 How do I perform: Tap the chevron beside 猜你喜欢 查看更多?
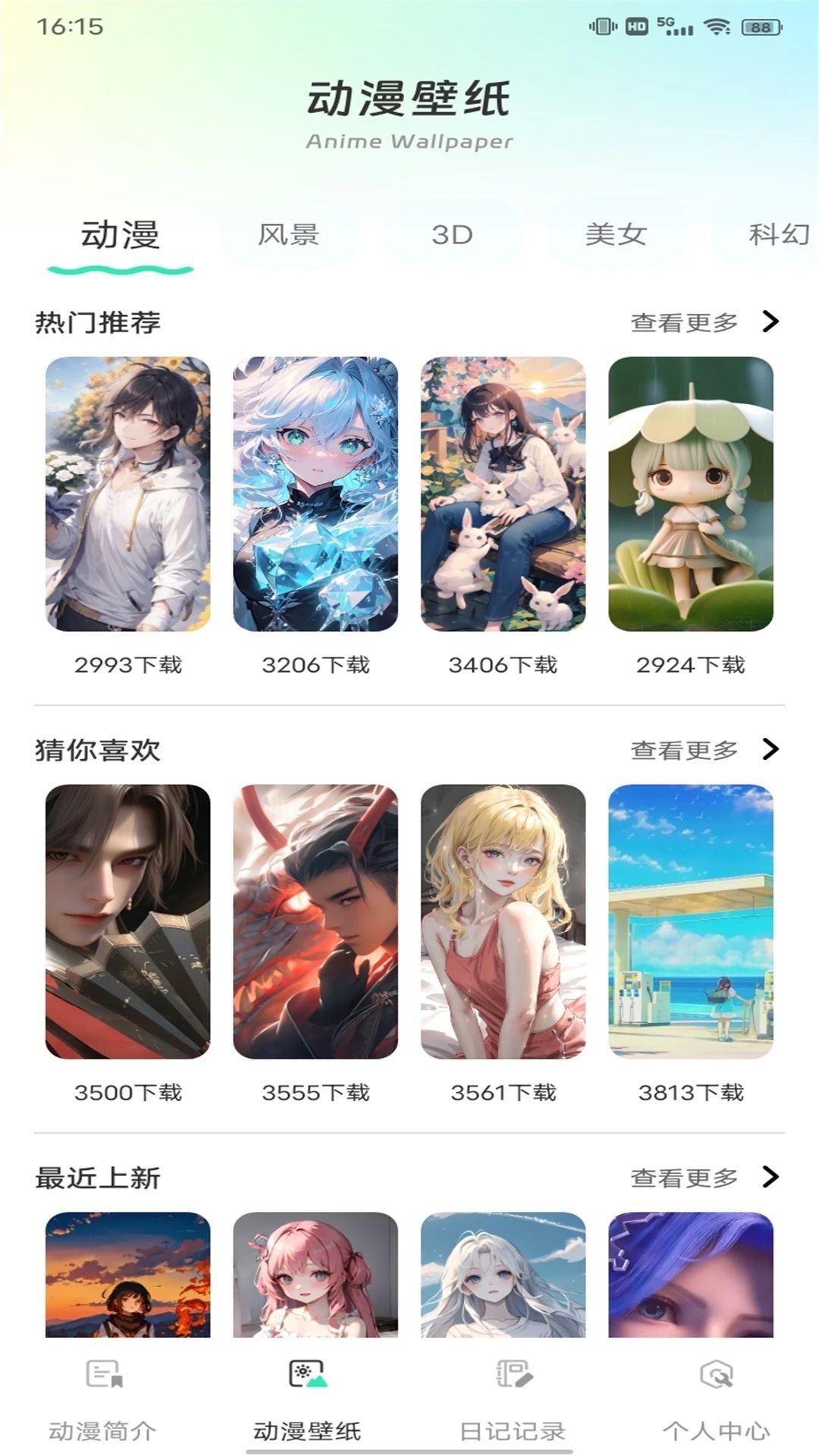click(x=771, y=749)
